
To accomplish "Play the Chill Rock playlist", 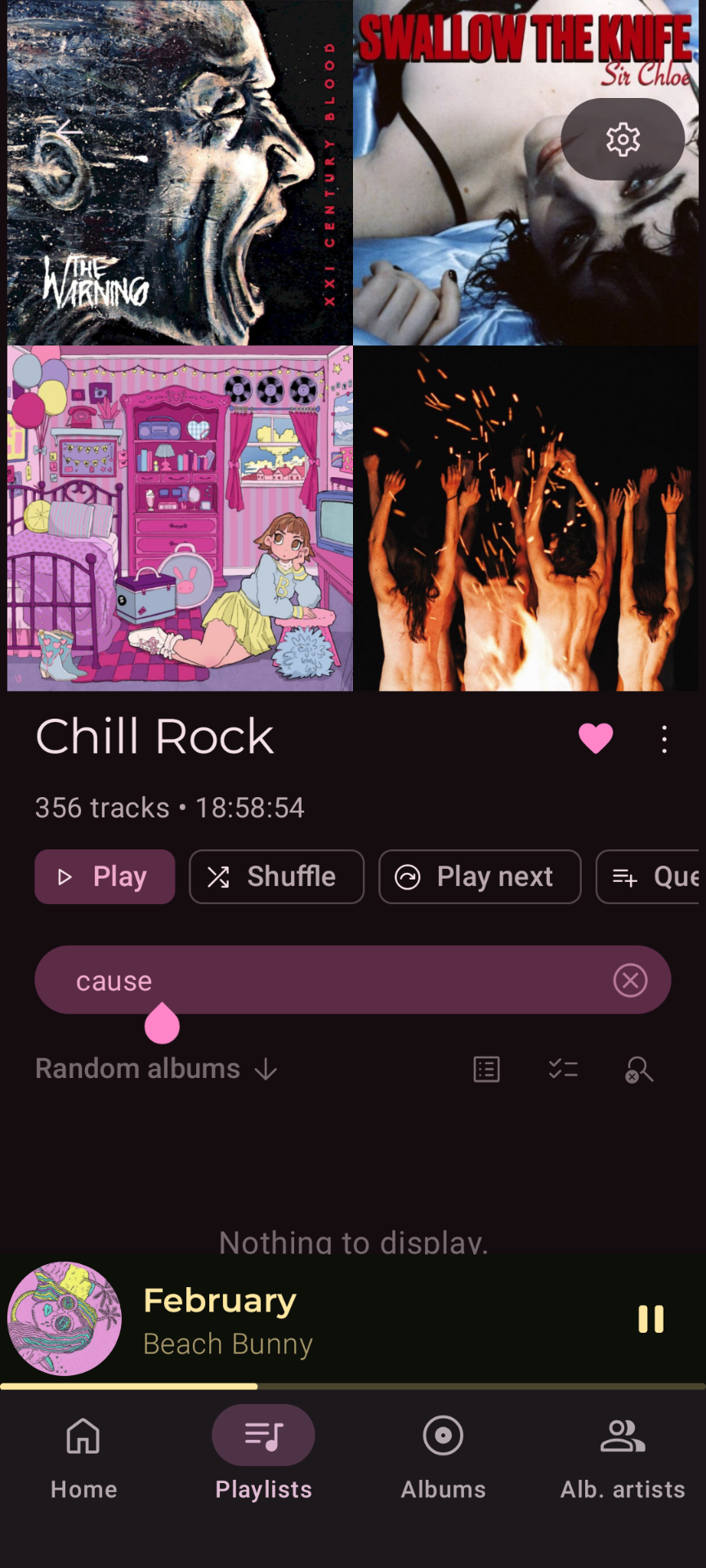I will point(105,877).
